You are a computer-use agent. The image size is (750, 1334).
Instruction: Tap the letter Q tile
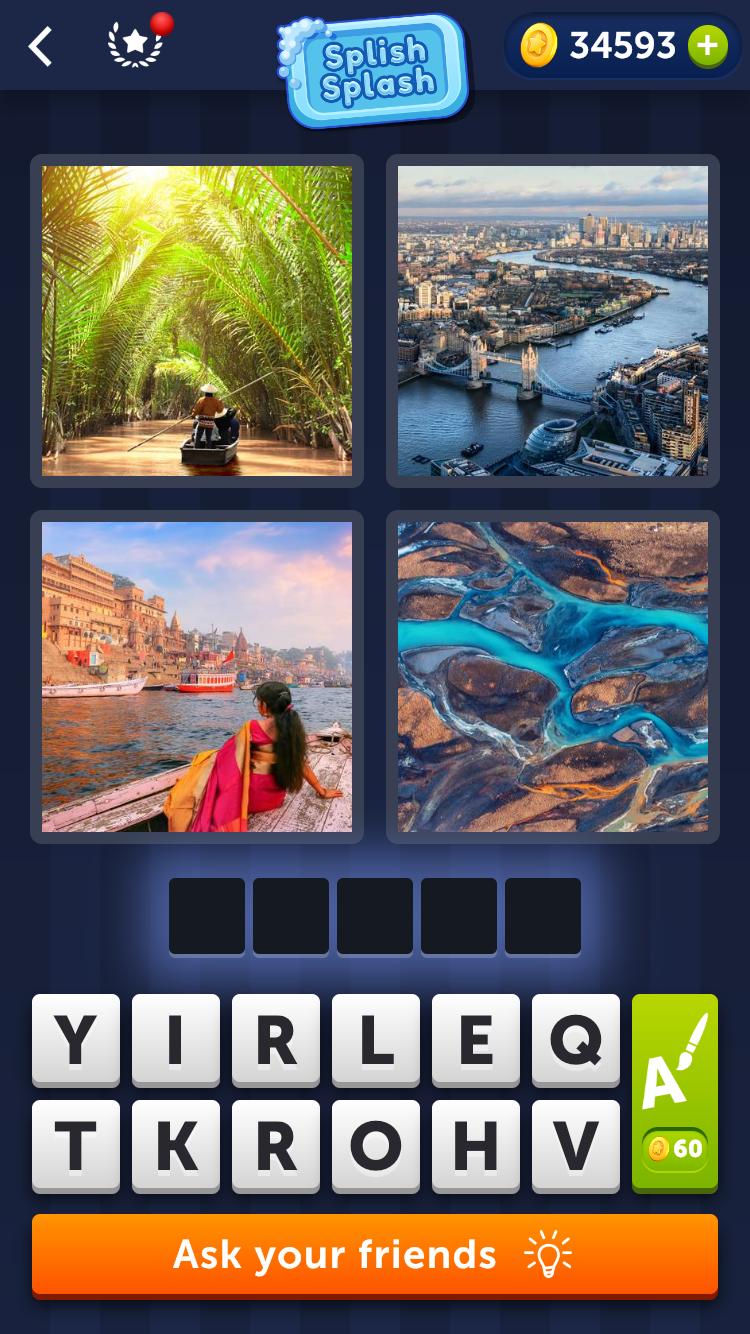tap(576, 1040)
